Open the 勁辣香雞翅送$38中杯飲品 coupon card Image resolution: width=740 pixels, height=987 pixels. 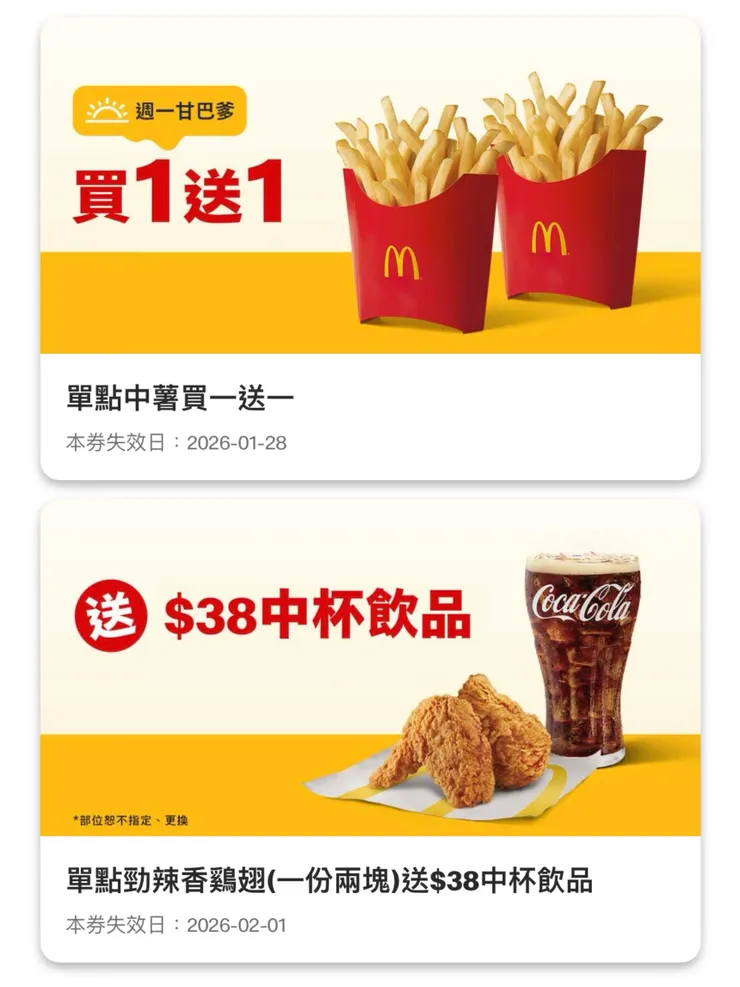pos(370,730)
